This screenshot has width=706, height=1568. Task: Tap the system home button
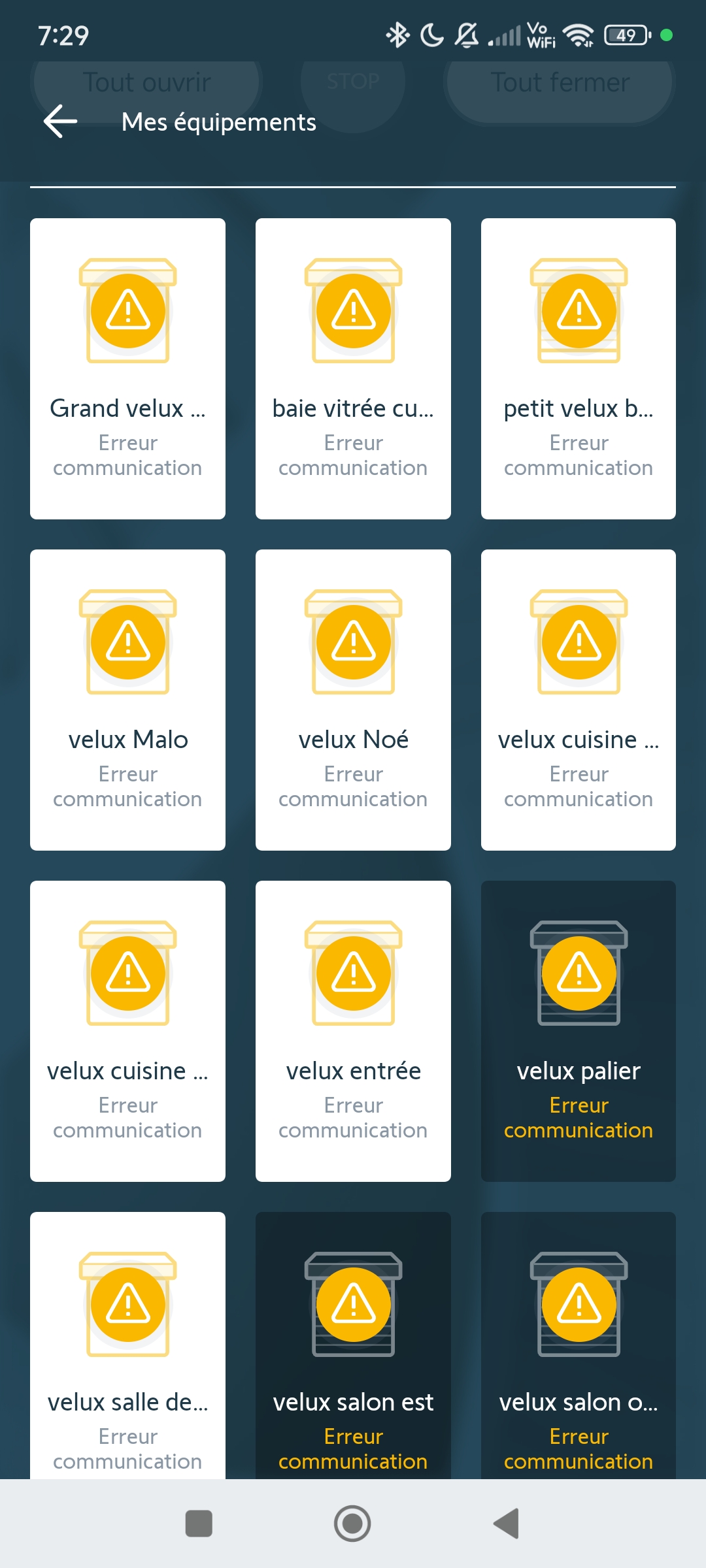(x=352, y=1524)
